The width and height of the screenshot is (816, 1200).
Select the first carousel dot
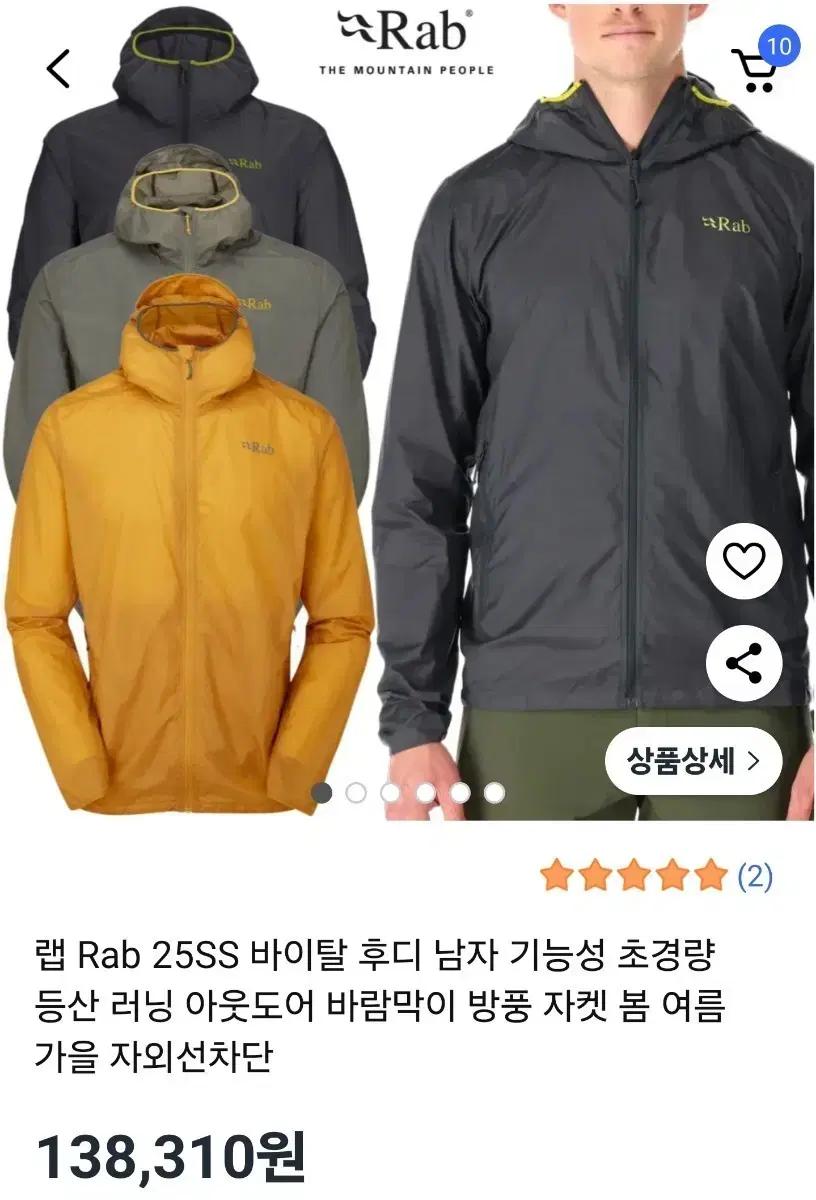point(321,791)
